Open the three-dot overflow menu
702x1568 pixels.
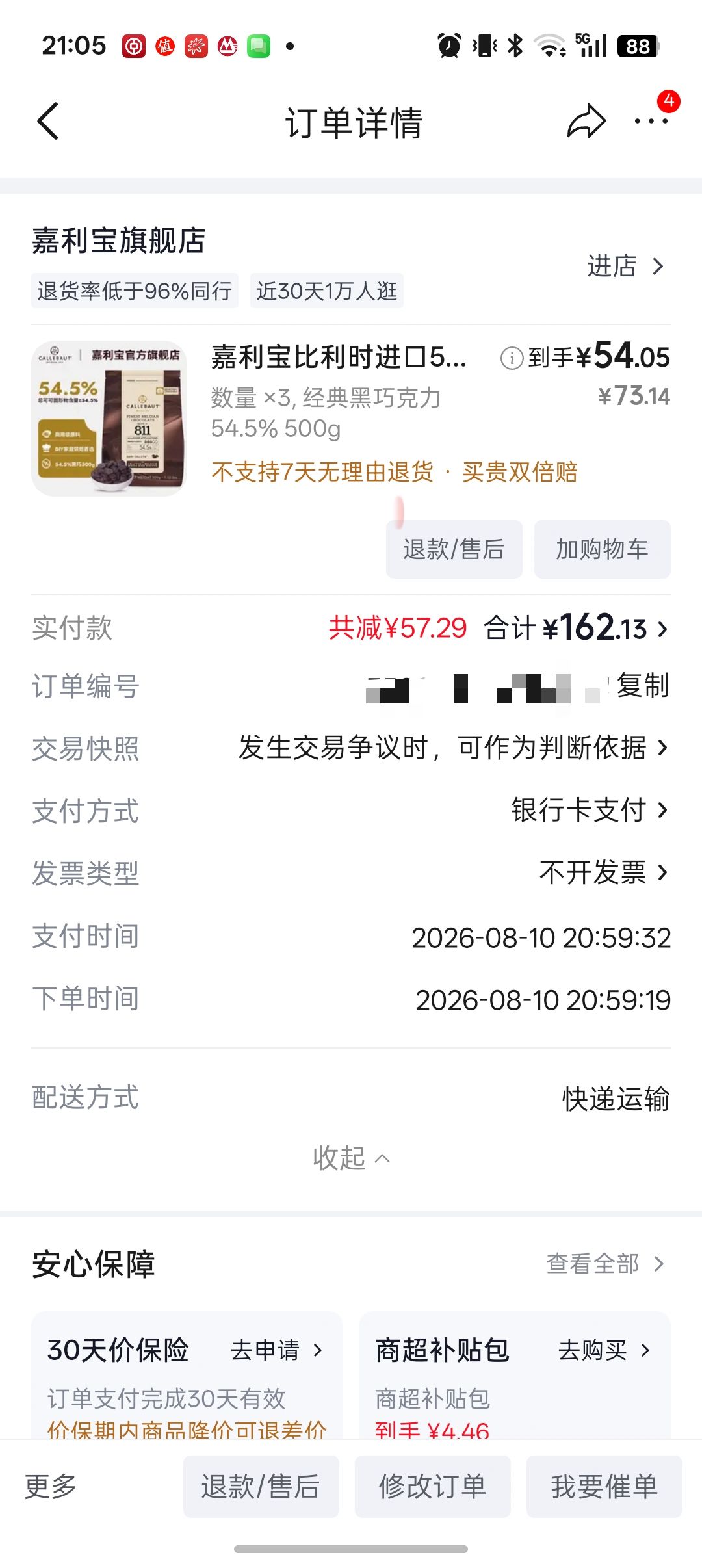pos(651,121)
